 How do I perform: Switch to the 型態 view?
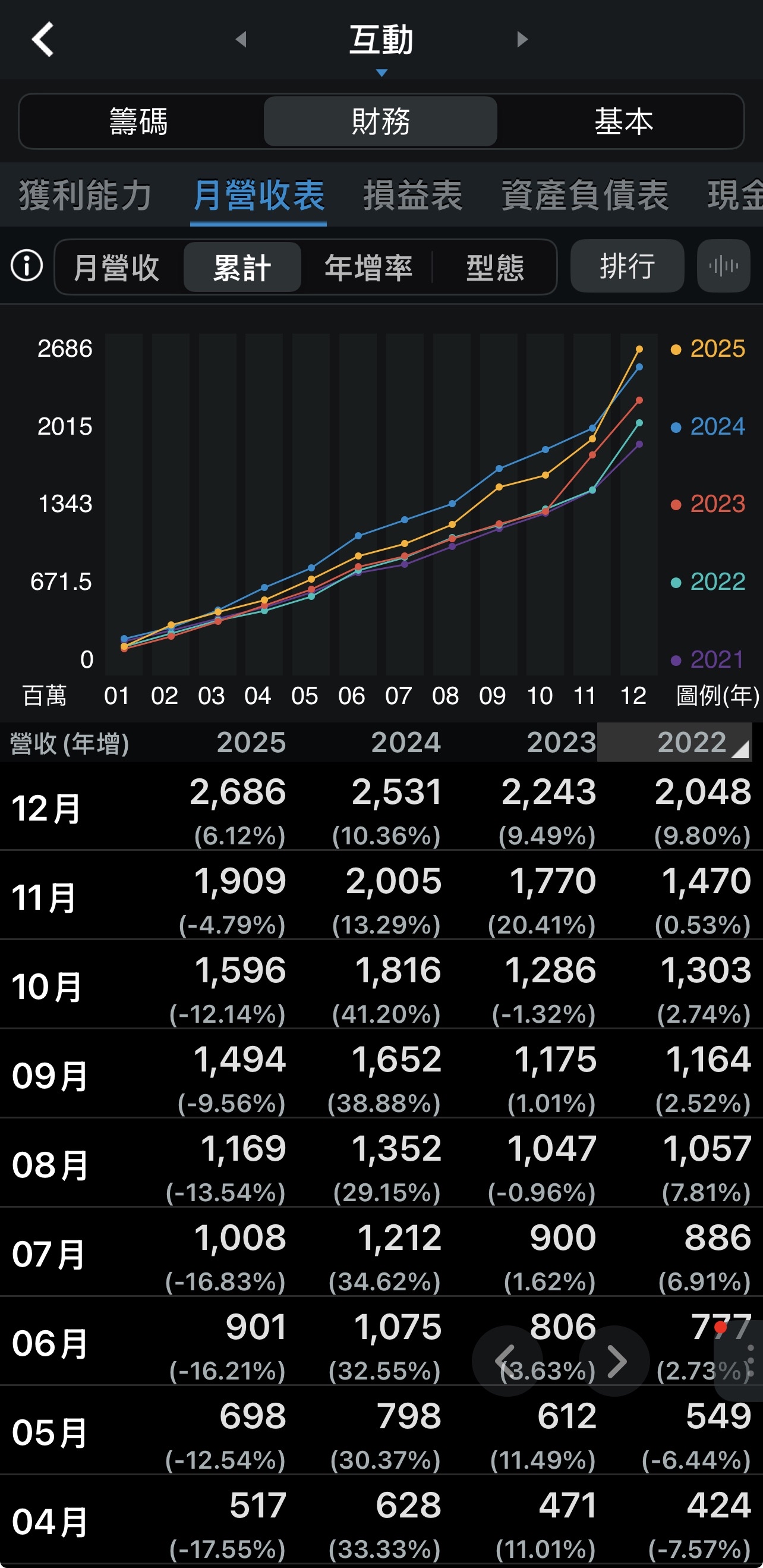pos(494,267)
